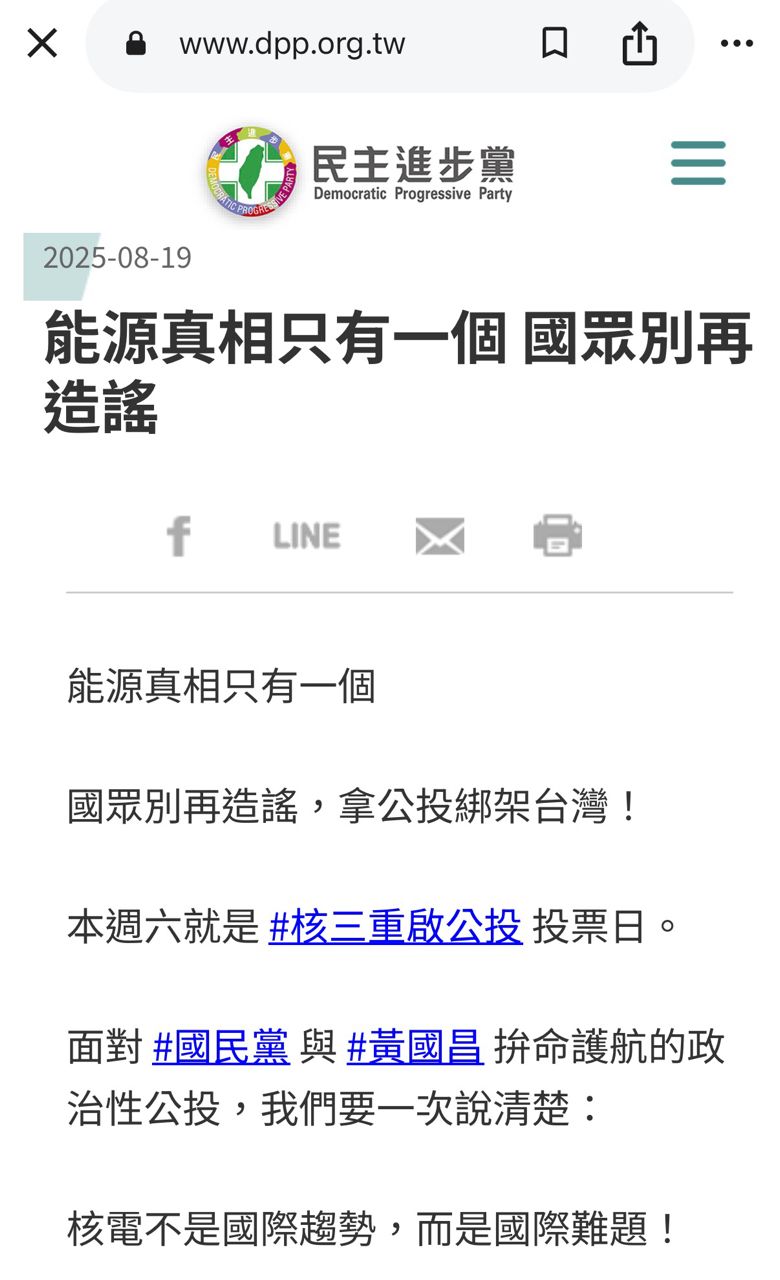Open the share sheet from the address bar

click(x=640, y=43)
